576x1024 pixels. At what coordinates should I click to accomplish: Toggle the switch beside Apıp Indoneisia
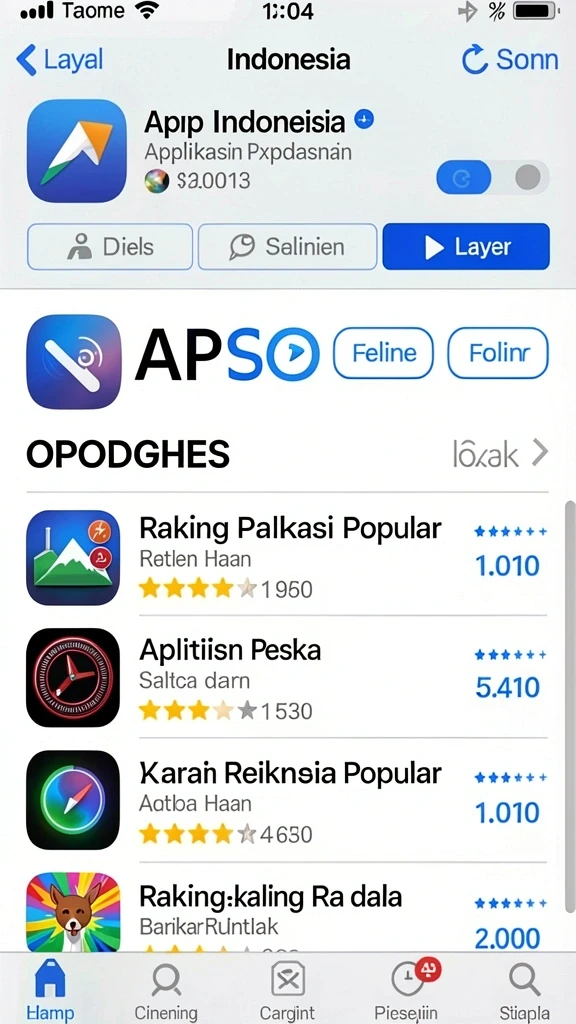pyautogui.click(x=492, y=177)
